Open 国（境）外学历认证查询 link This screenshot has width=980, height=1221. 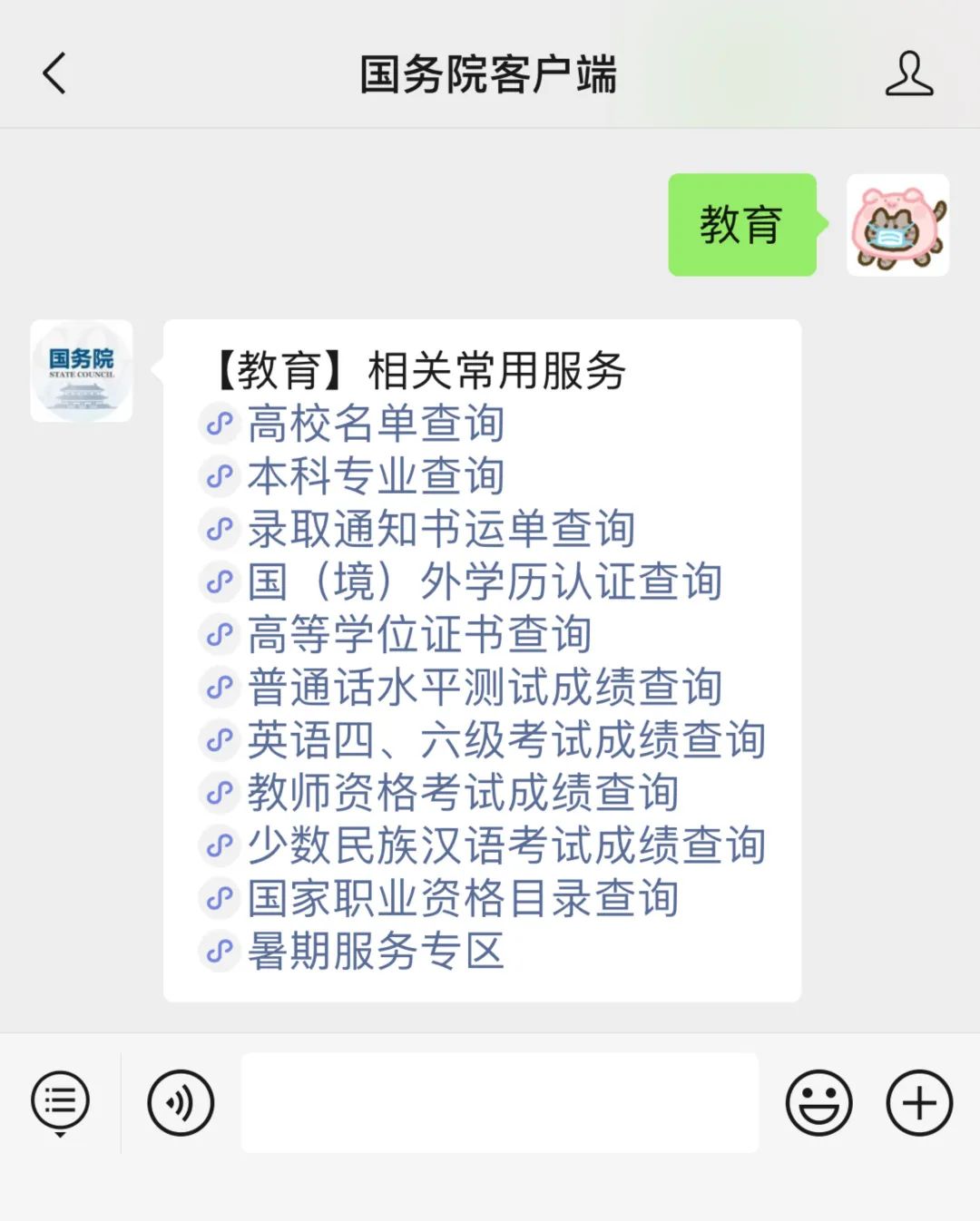click(x=485, y=581)
